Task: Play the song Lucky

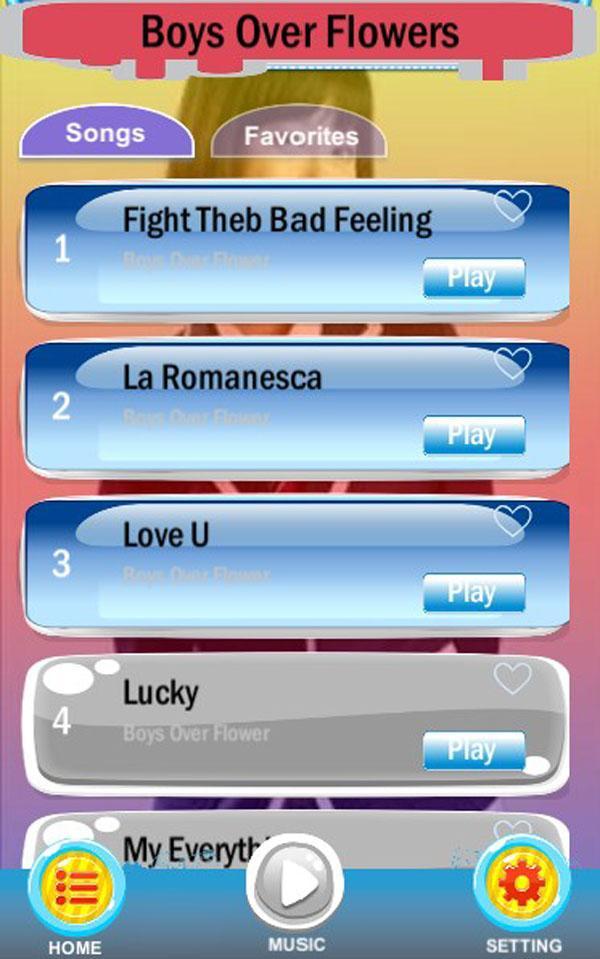Action: coord(473,750)
